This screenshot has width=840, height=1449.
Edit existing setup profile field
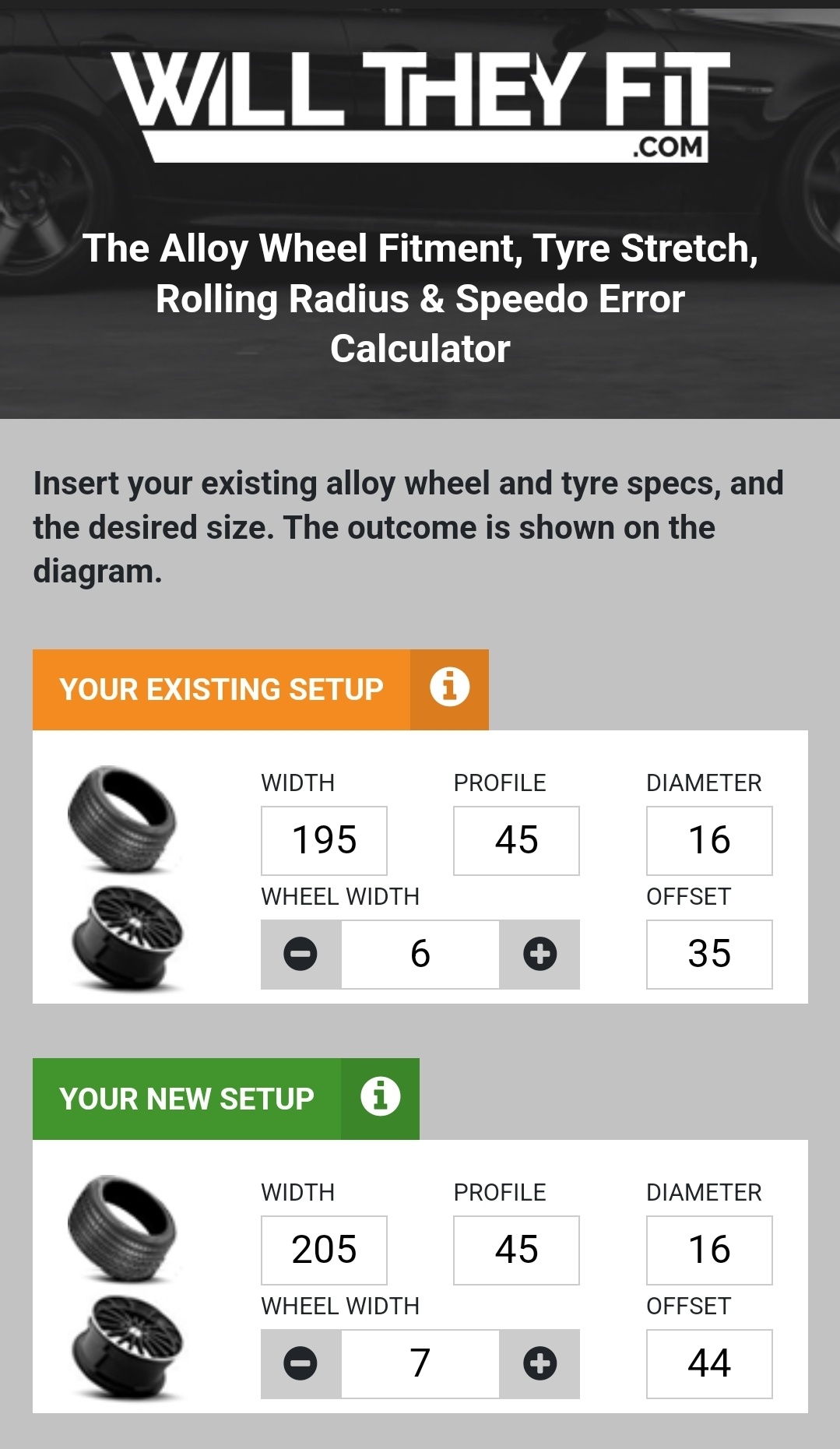pyautogui.click(x=516, y=840)
